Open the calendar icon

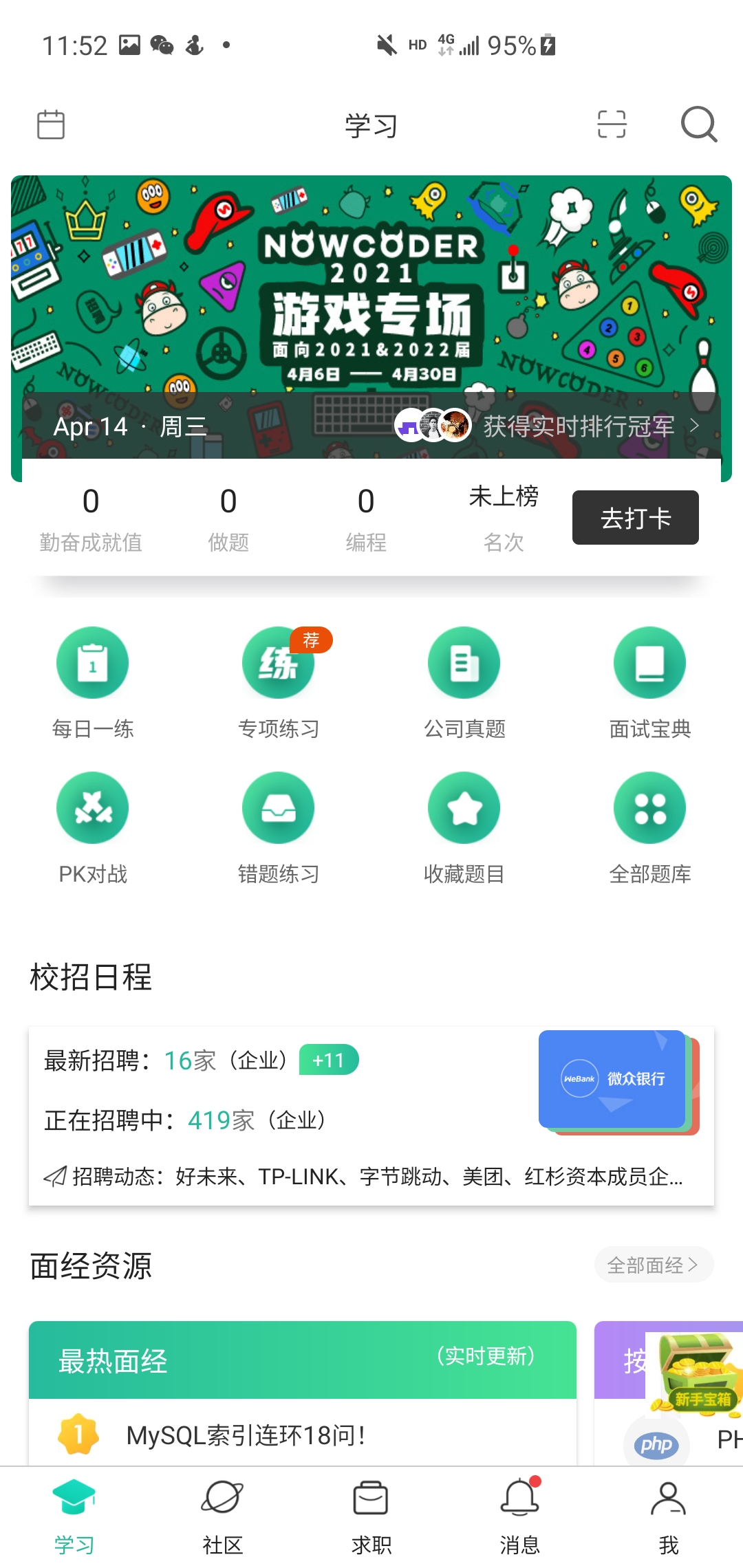tap(50, 125)
